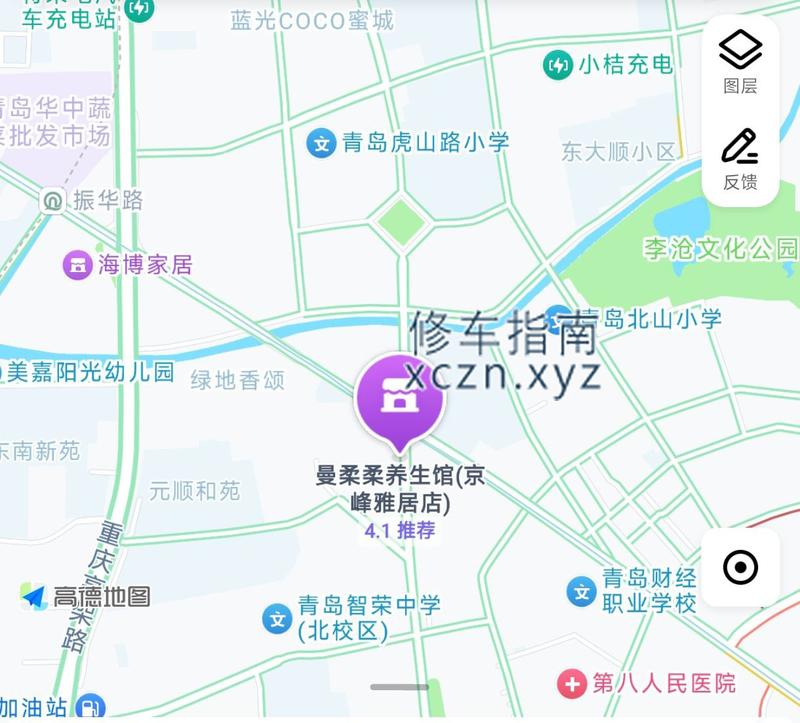
Task: Center map on my current location
Action: click(740, 568)
